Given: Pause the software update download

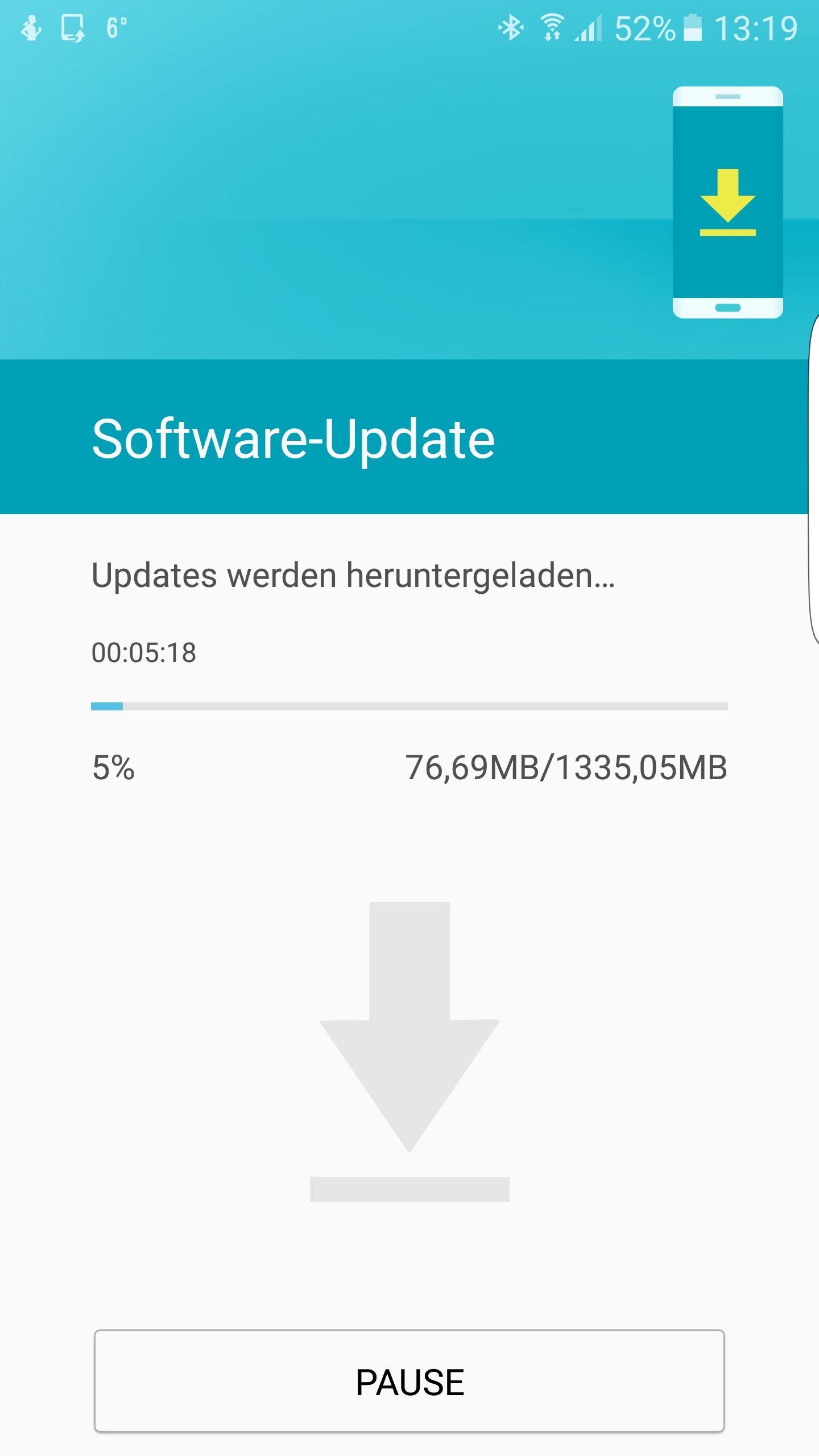Looking at the screenshot, I should (x=409, y=1381).
